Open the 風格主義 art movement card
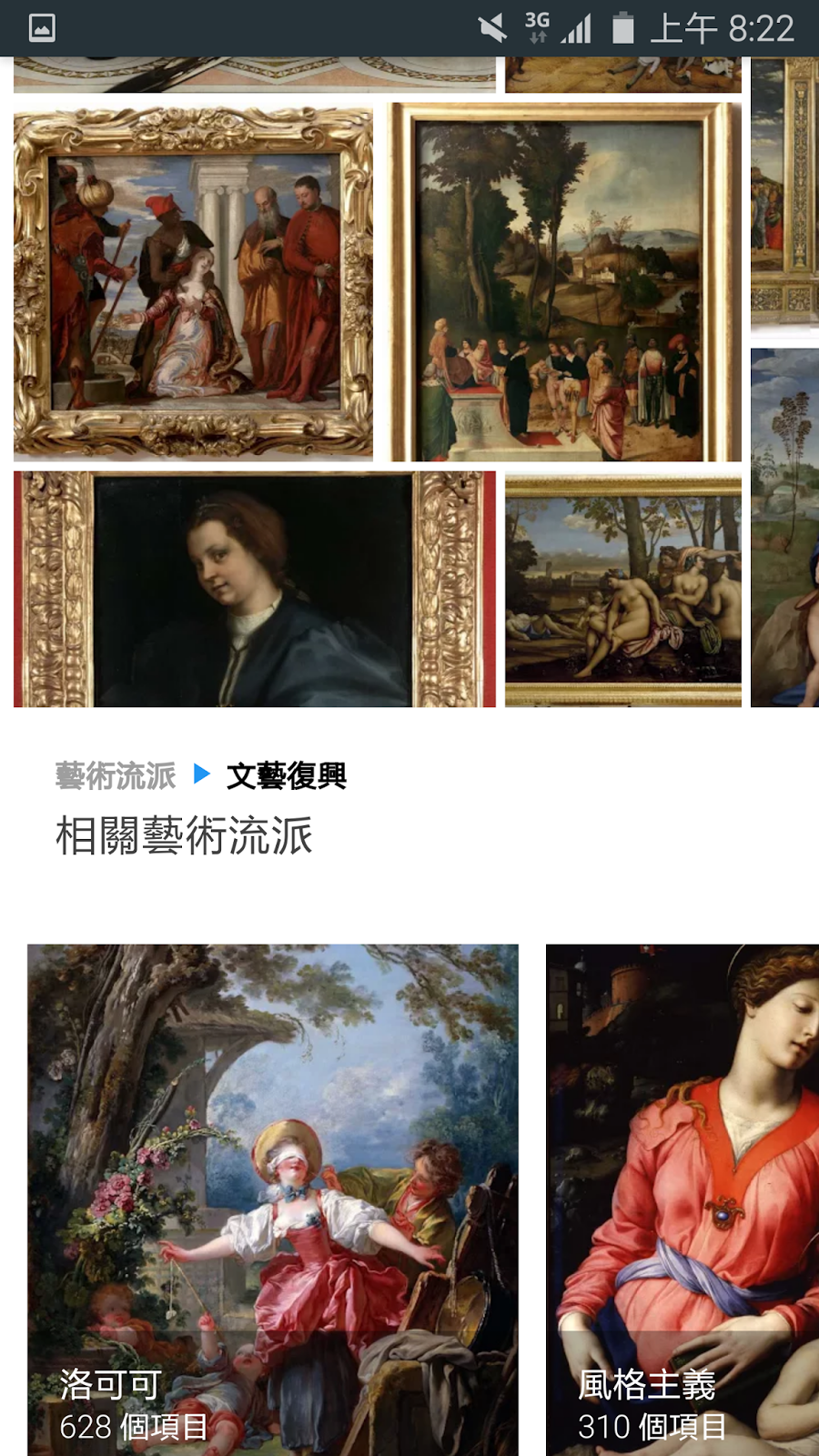 pyautogui.click(x=682, y=1199)
